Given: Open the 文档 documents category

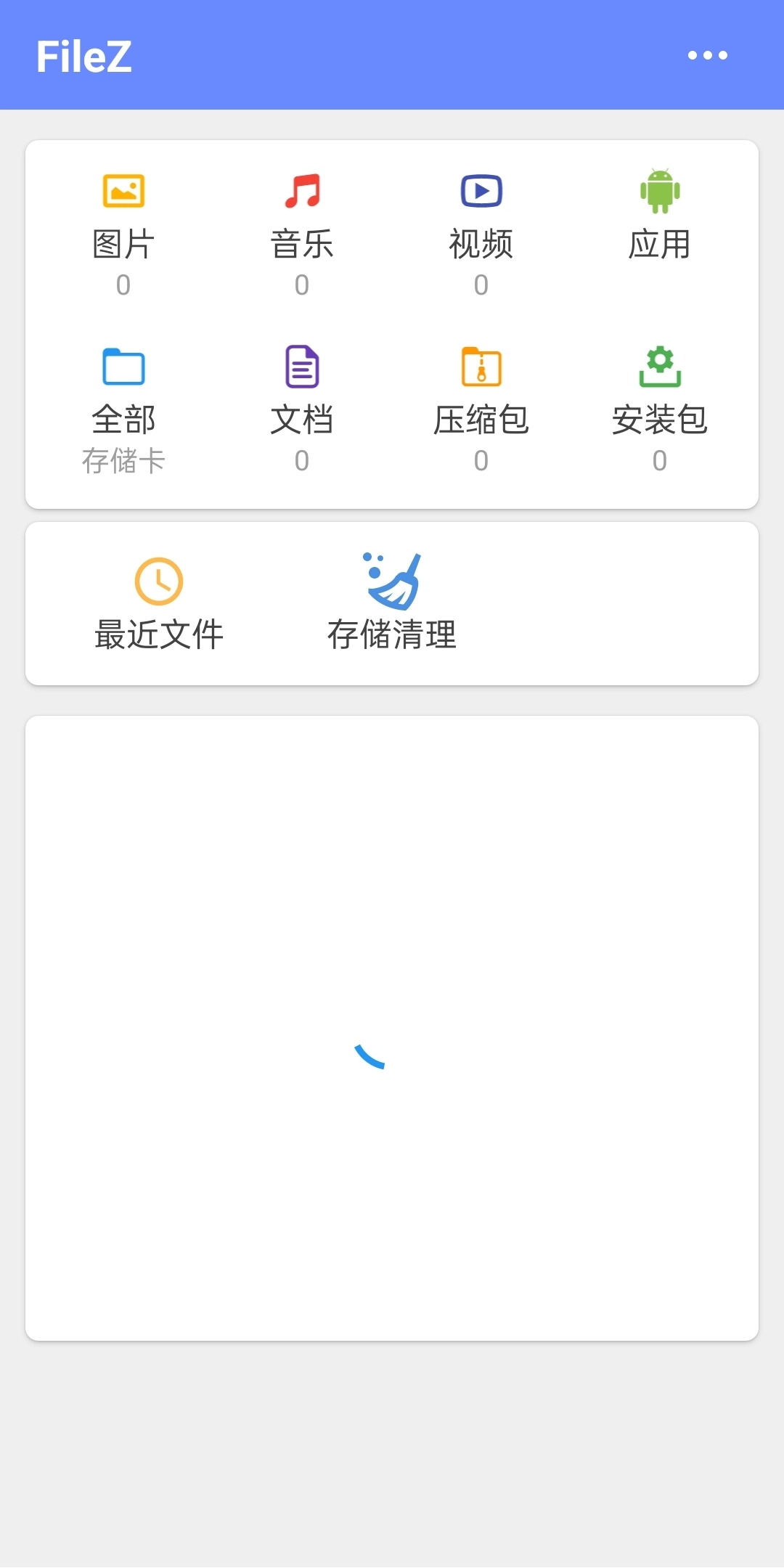Looking at the screenshot, I should point(302,396).
